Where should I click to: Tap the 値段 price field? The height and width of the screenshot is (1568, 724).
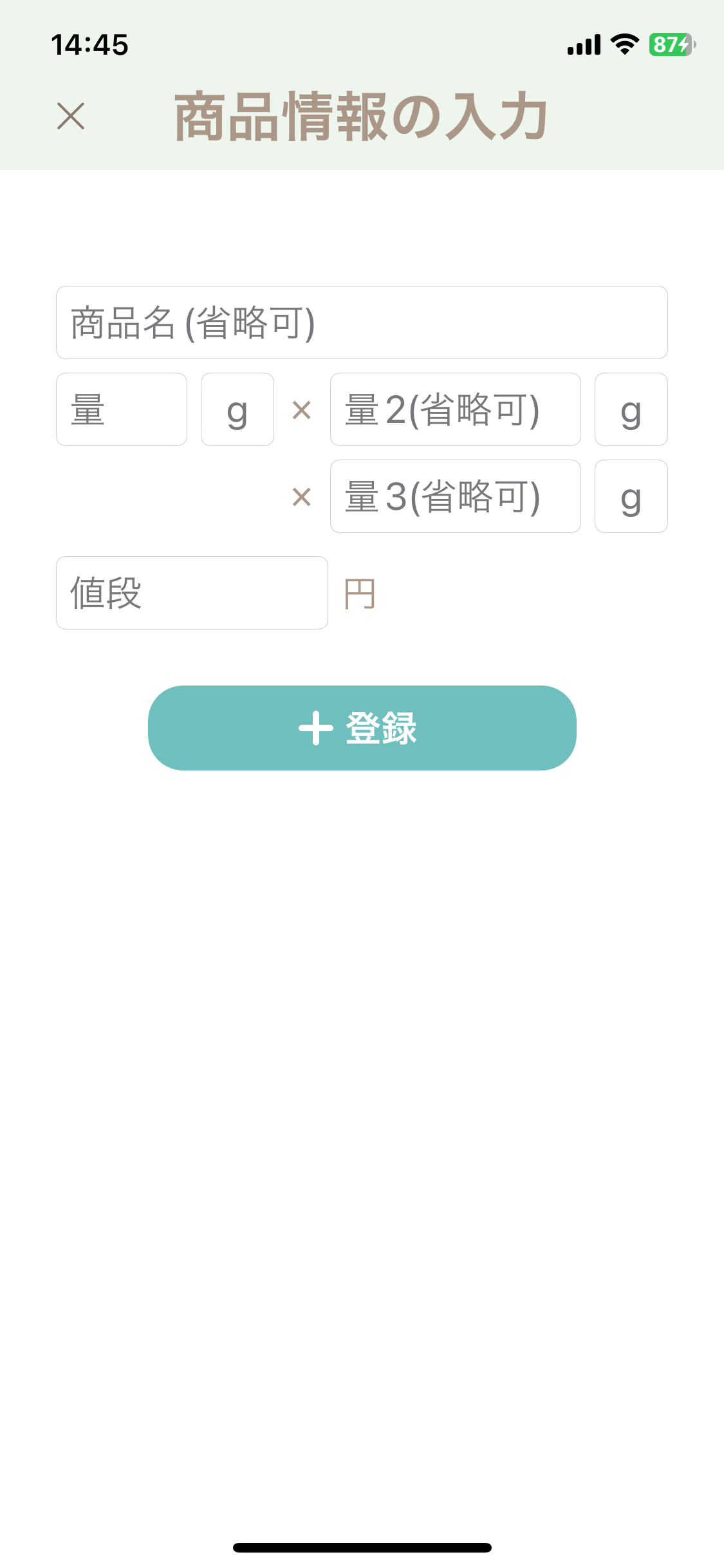point(192,593)
